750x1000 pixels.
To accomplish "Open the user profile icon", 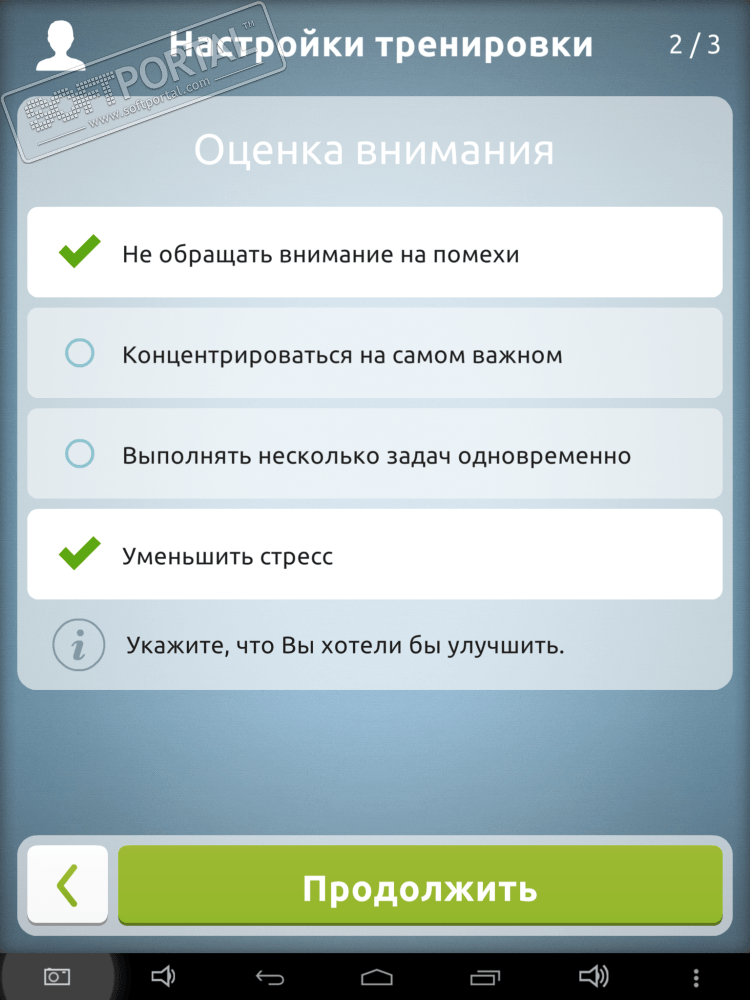I will (x=60, y=46).
